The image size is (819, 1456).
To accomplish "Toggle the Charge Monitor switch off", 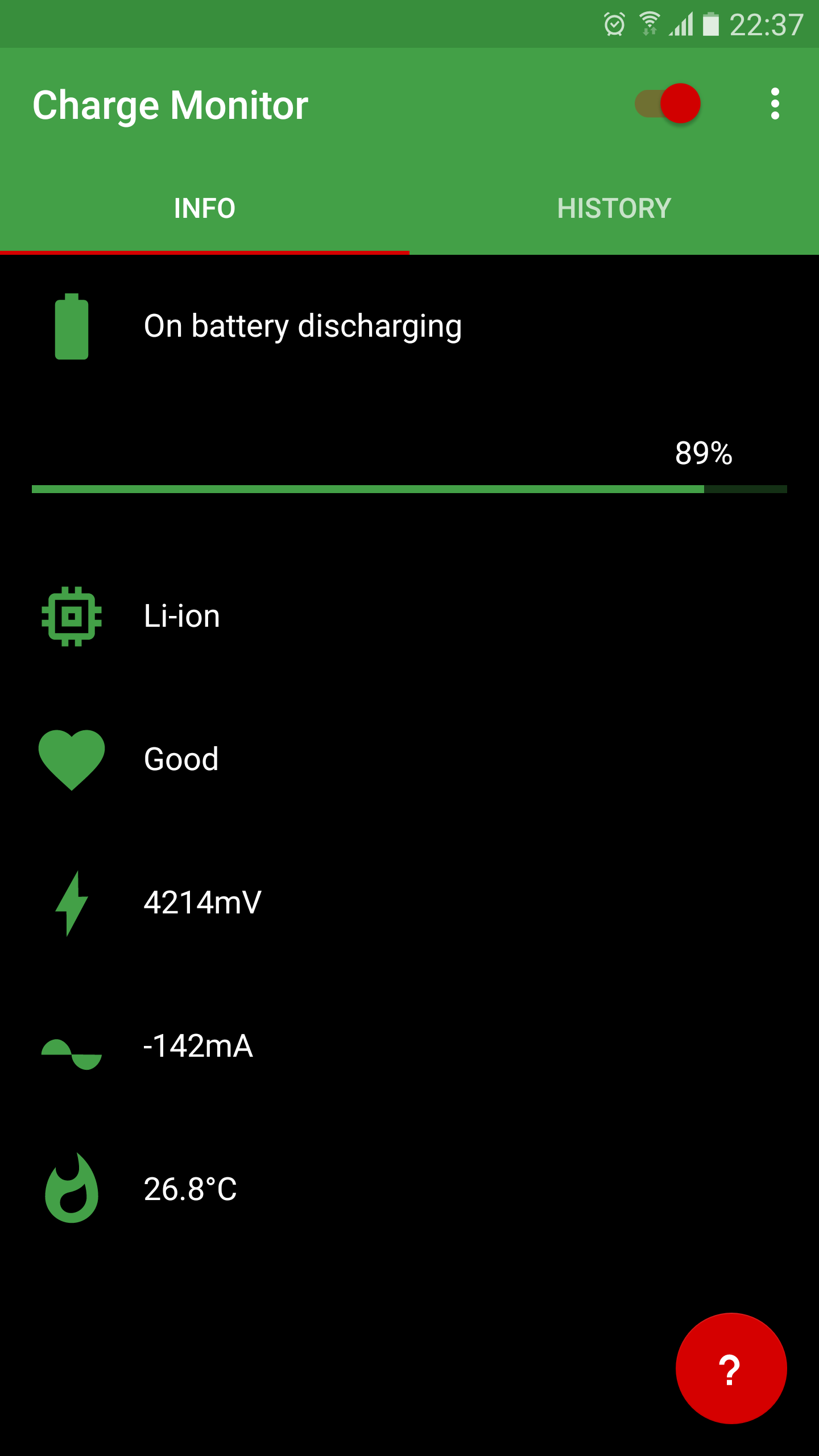I will pyautogui.click(x=668, y=104).
